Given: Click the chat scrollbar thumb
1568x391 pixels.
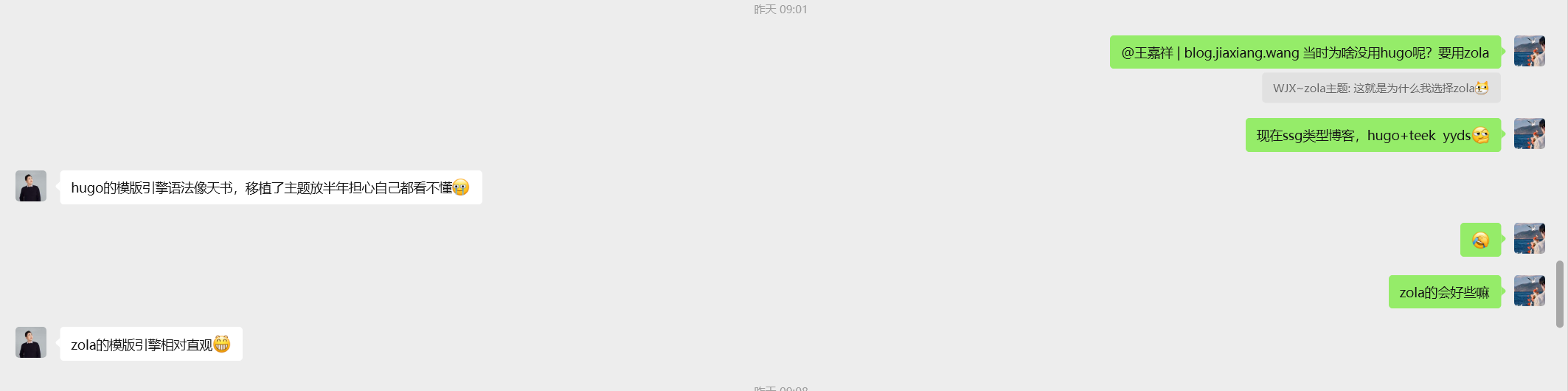Looking at the screenshot, I should point(1559,294).
